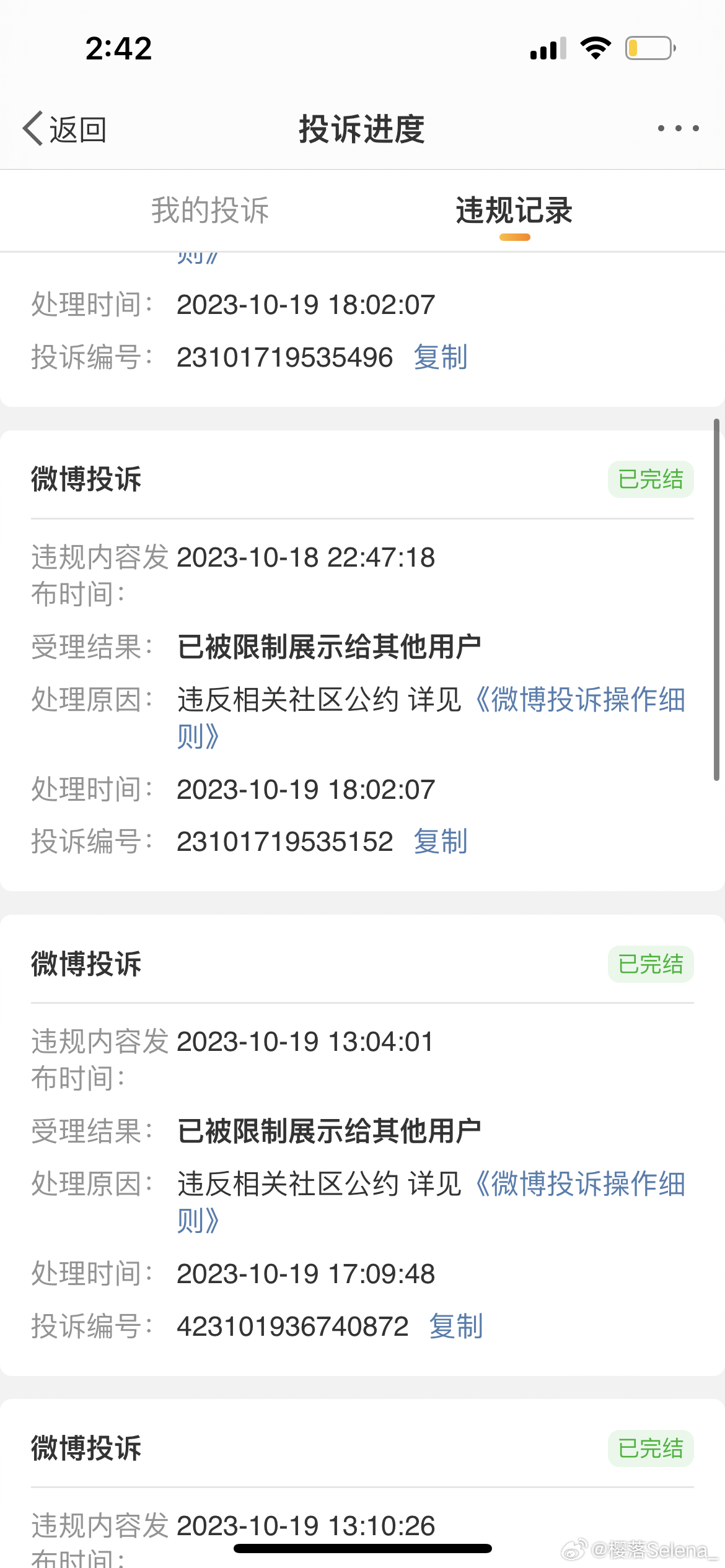This screenshot has height=1568, width=725.
Task: Copy complaint number 23101719535152
Action: (441, 842)
